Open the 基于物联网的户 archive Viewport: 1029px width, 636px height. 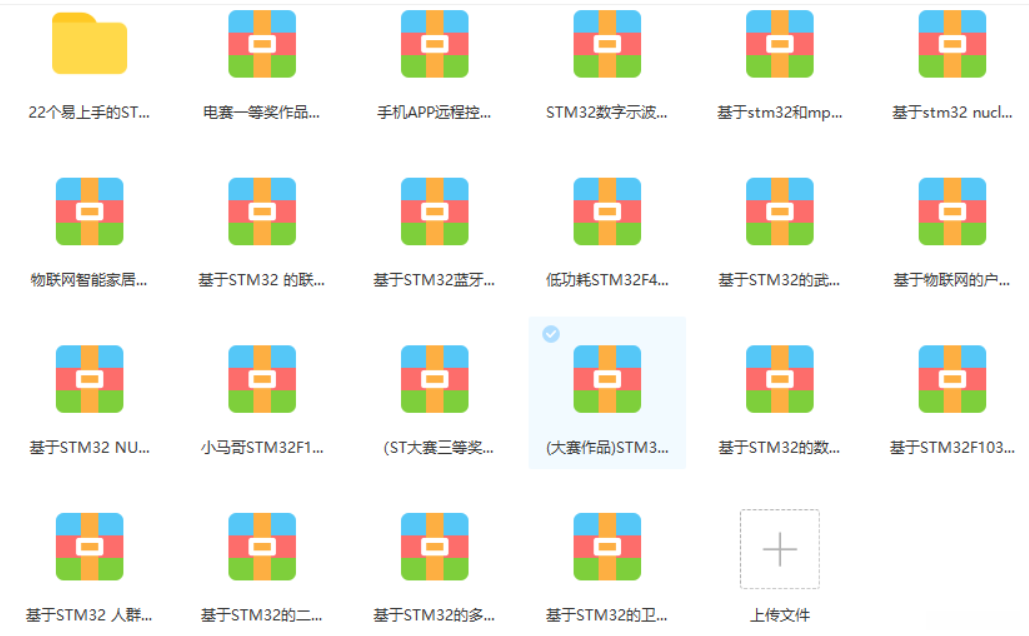[952, 212]
